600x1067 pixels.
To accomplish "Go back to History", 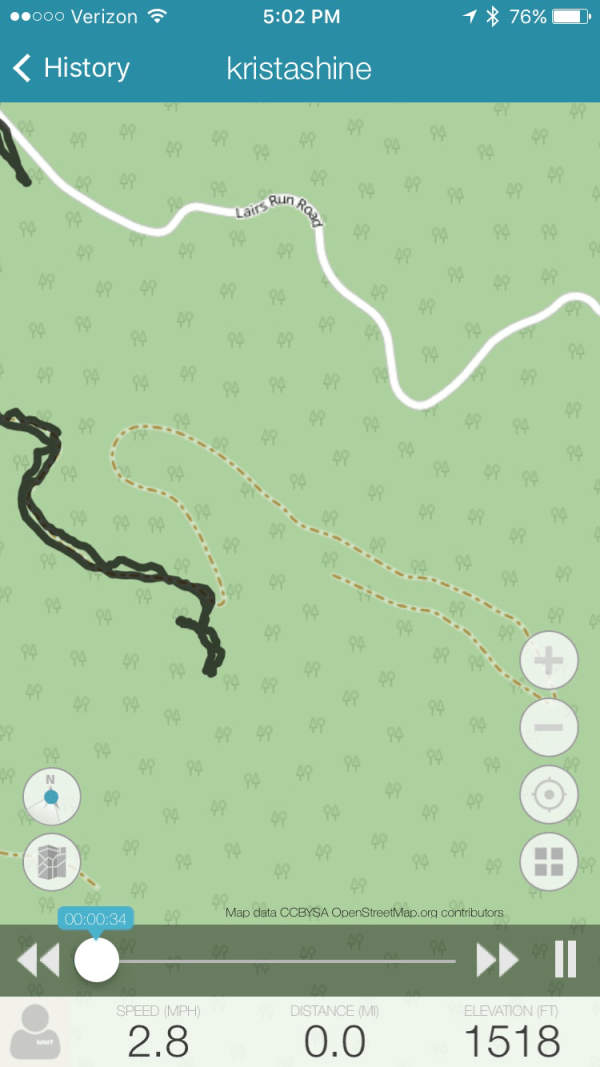I will click(72, 68).
